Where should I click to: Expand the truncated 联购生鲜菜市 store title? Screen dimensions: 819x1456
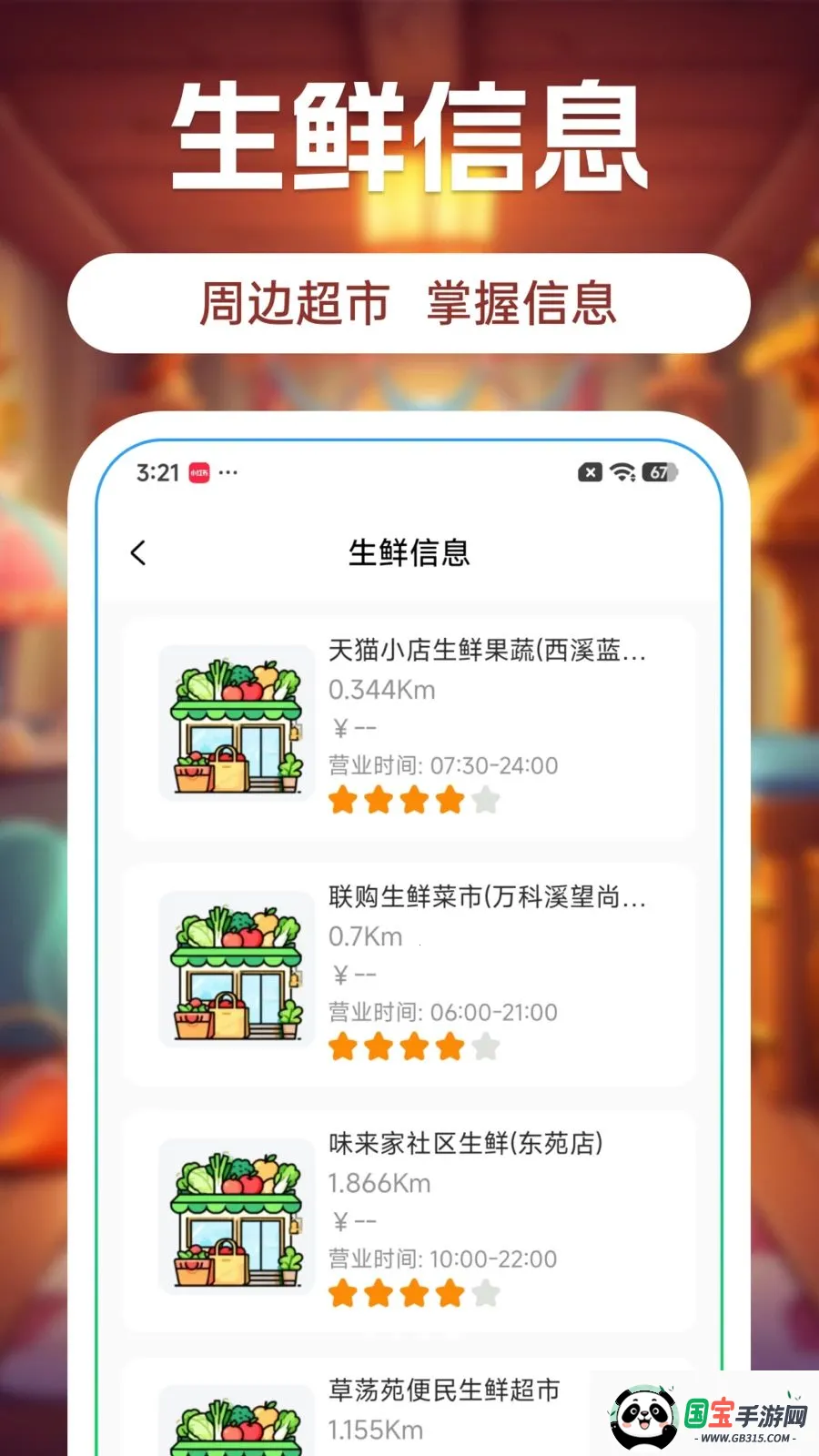click(489, 899)
